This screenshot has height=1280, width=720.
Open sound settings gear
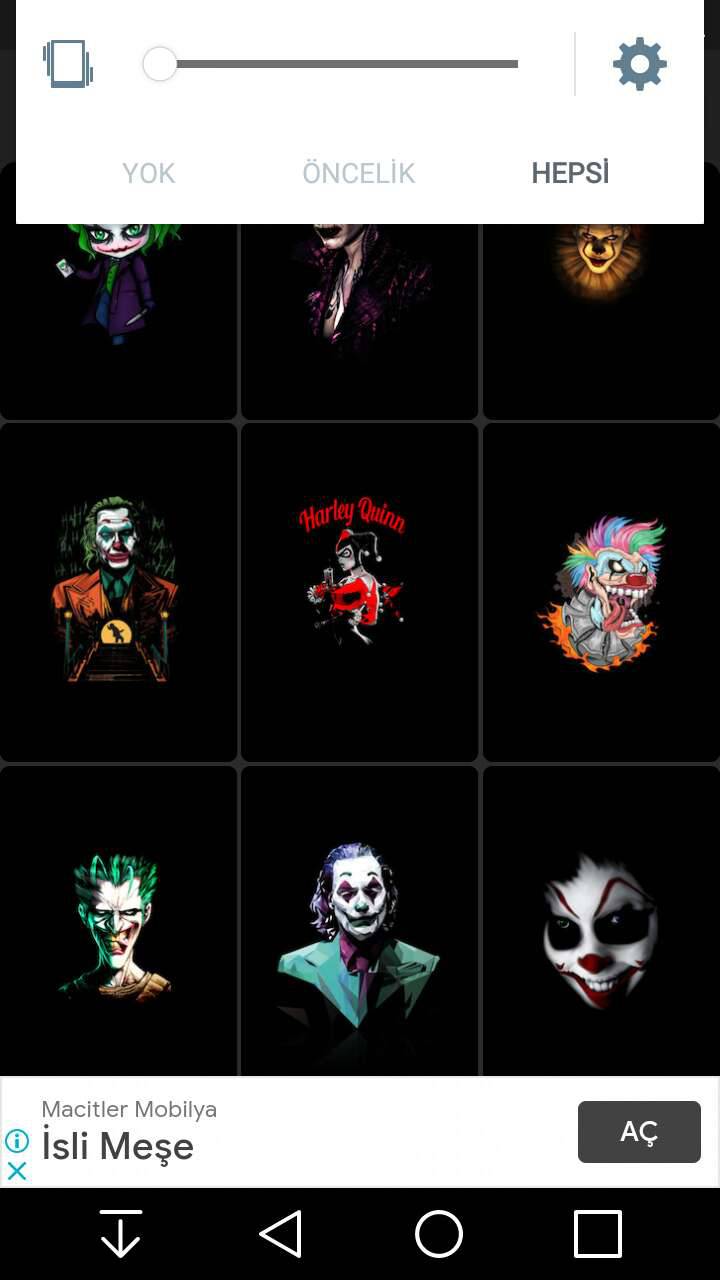point(639,64)
